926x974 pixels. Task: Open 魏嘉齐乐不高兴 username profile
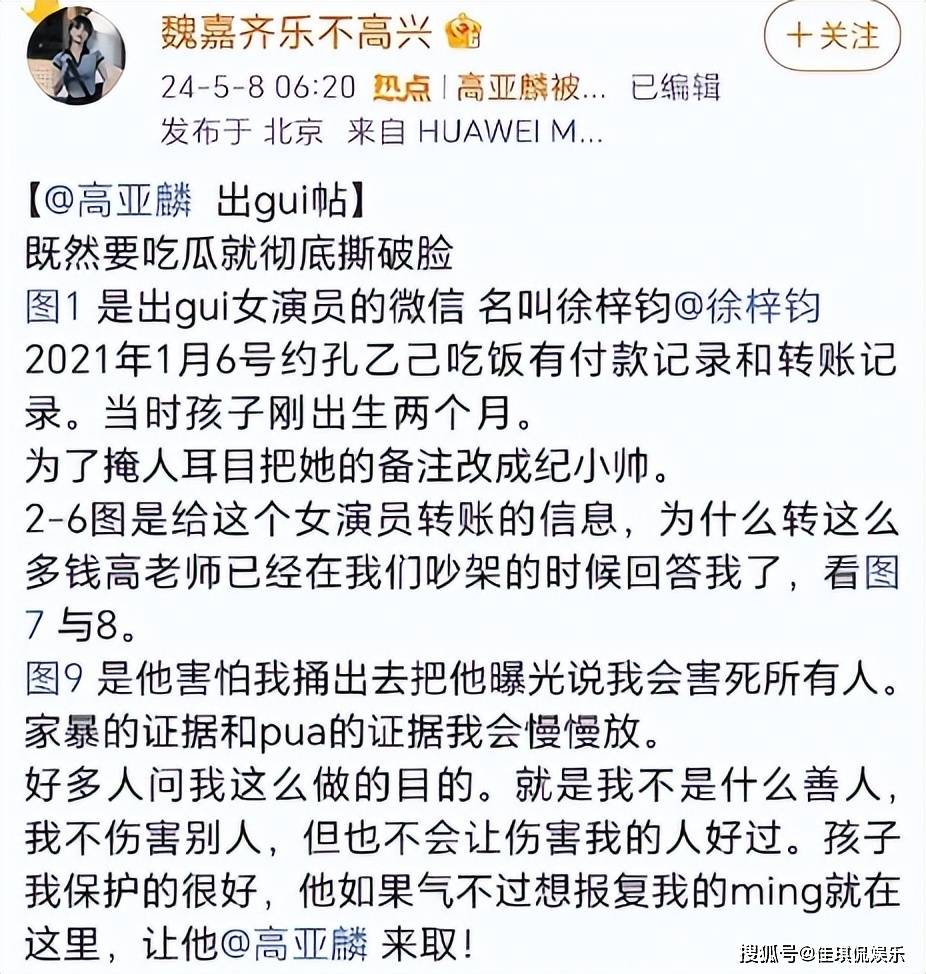pos(296,34)
